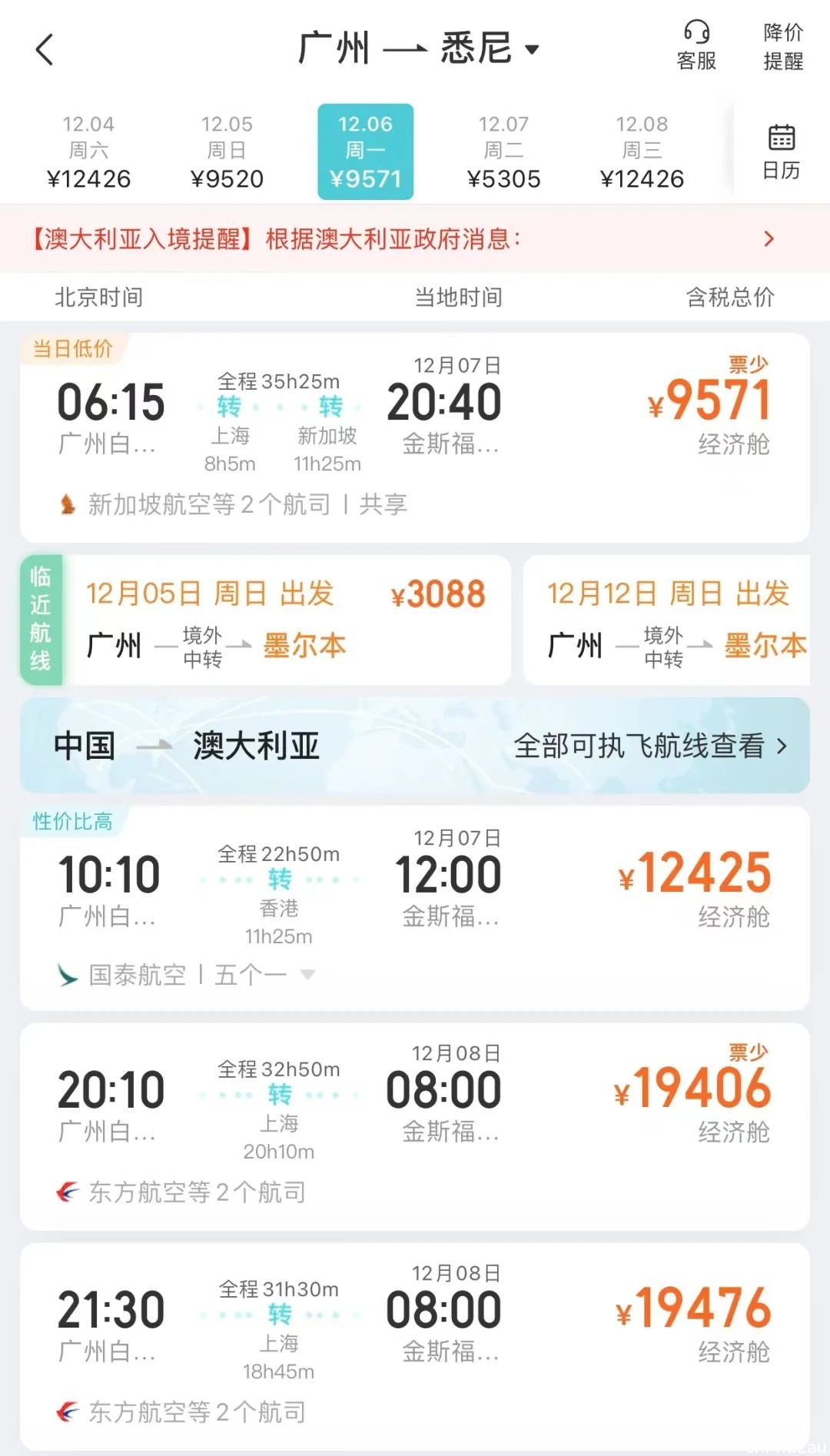Viewport: 830px width, 1456px height.
Task: Open the 广州—悉尼 route dropdown
Action: pyautogui.click(x=419, y=48)
